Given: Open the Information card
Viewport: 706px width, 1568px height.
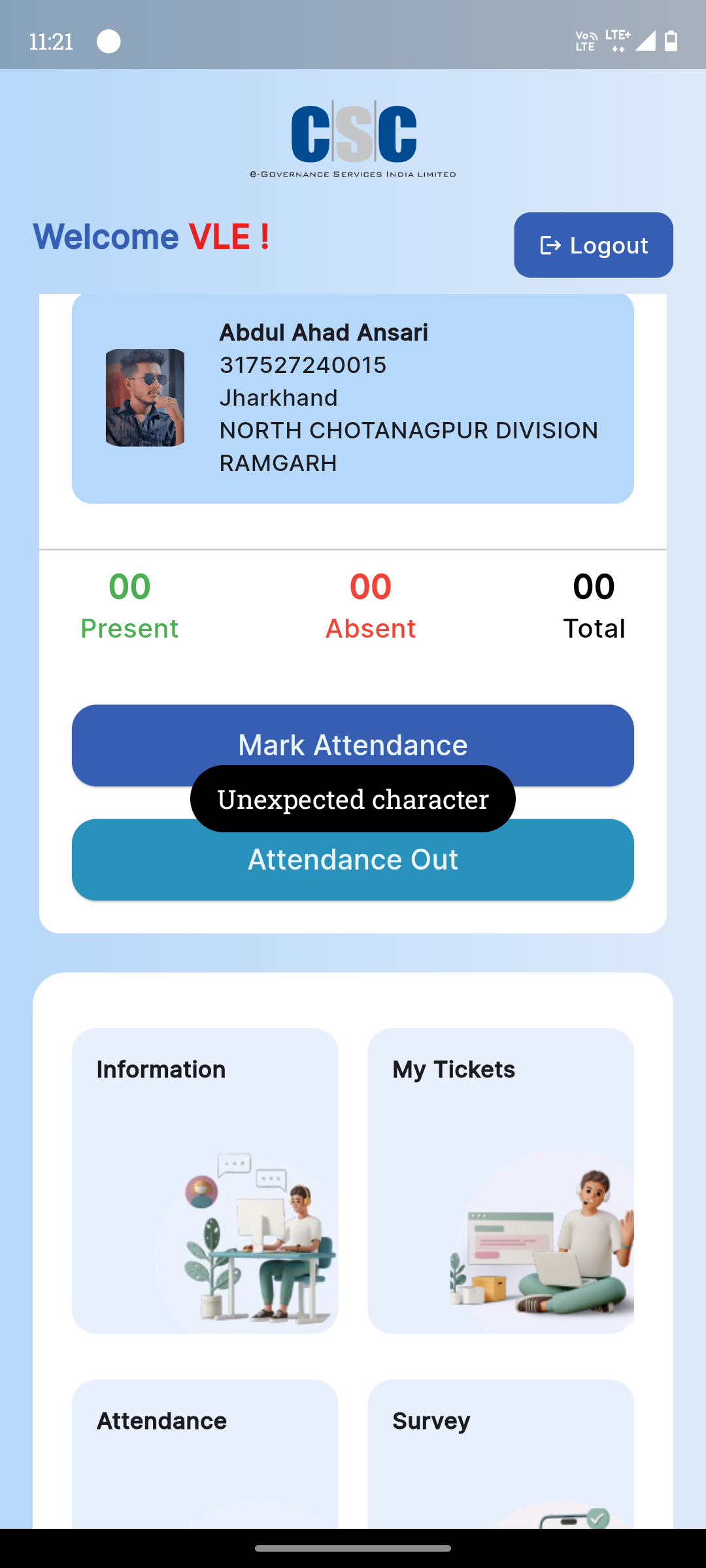Looking at the screenshot, I should [205, 1181].
